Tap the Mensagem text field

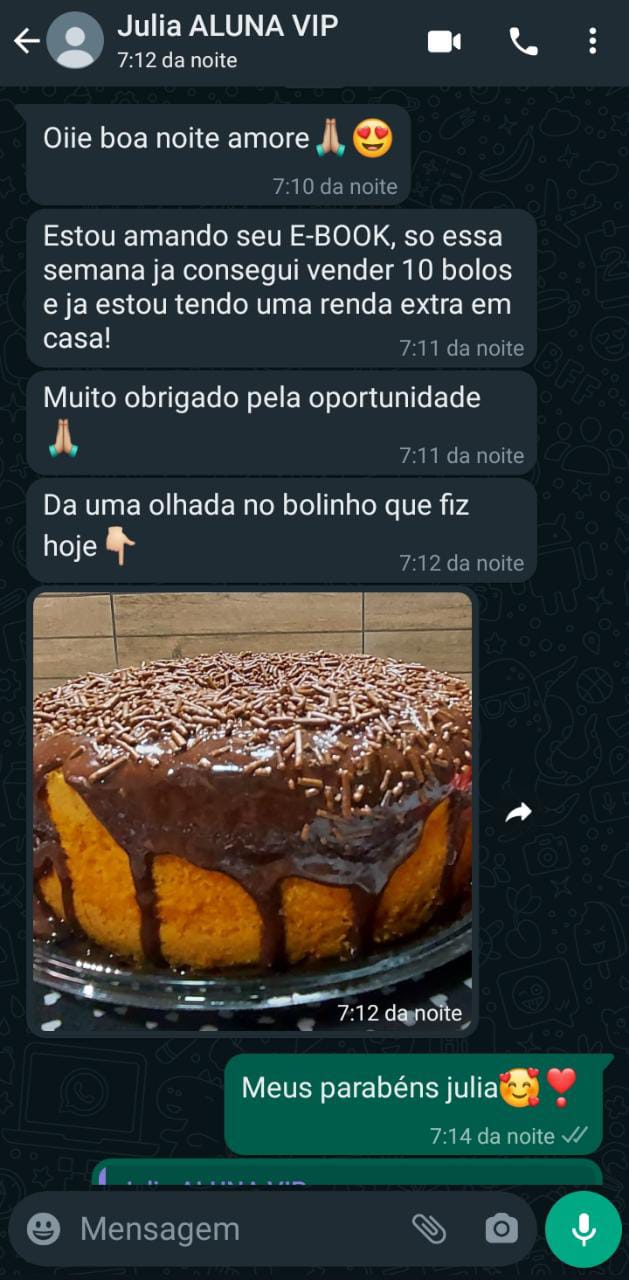click(230, 1229)
